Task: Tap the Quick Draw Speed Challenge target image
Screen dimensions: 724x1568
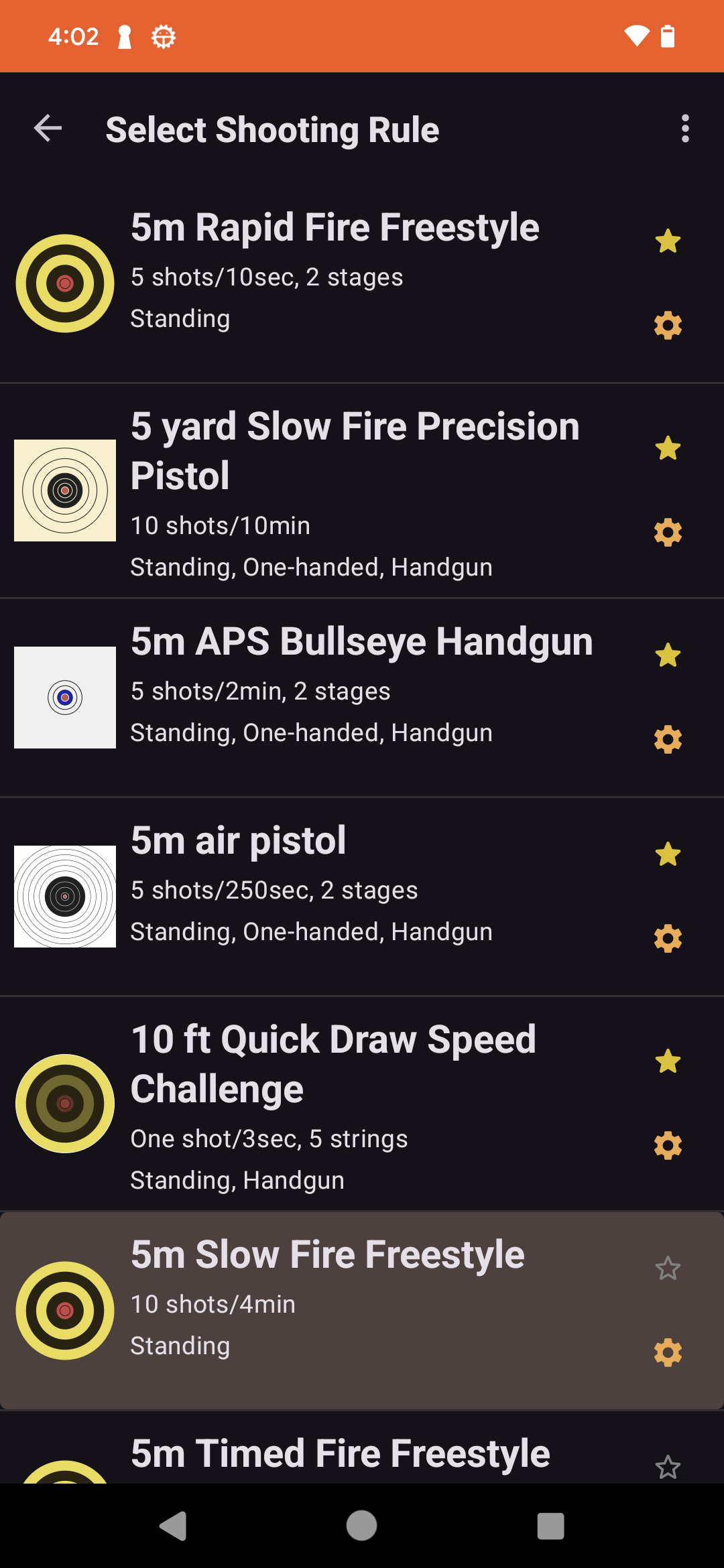Action: [64, 1103]
